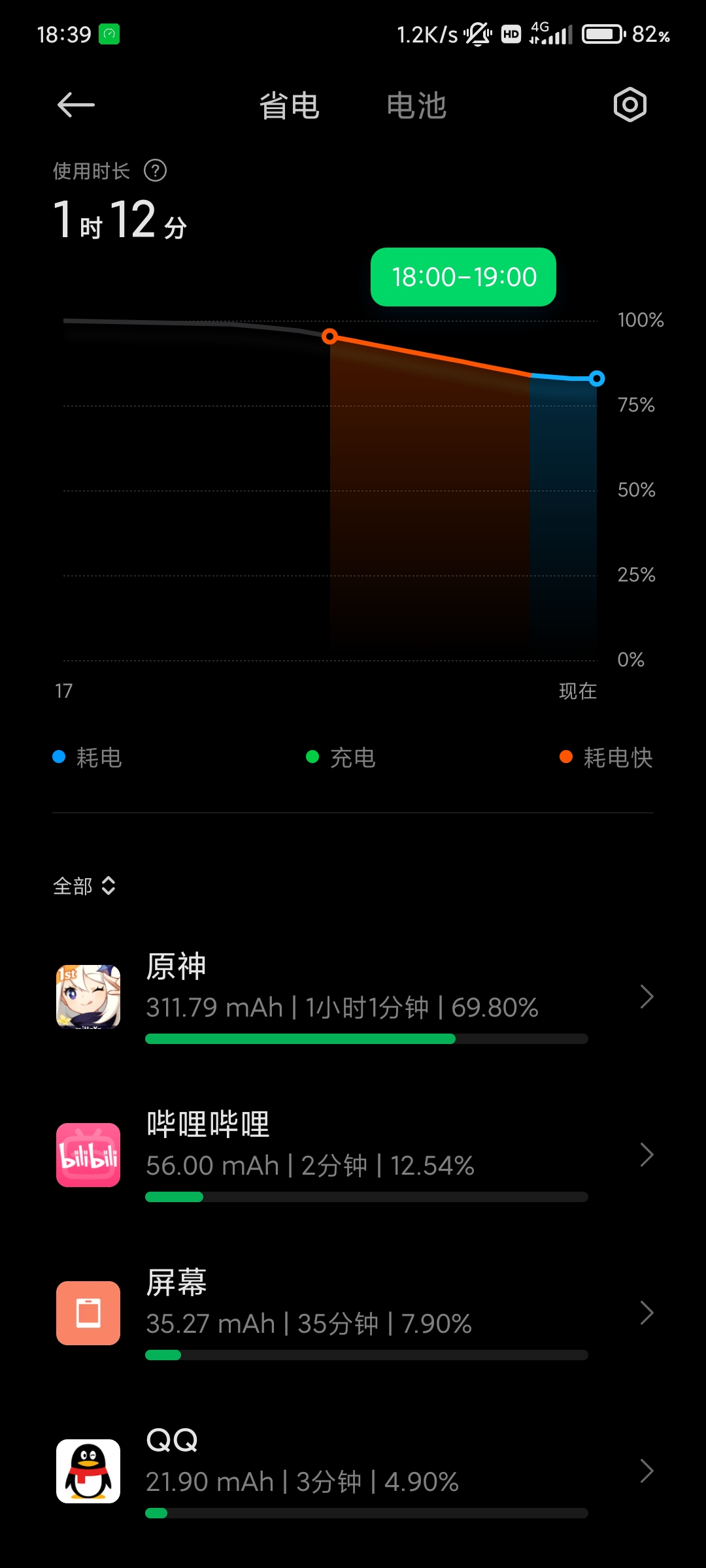Select the blue current point on chart
706x1568 pixels.
point(596,378)
